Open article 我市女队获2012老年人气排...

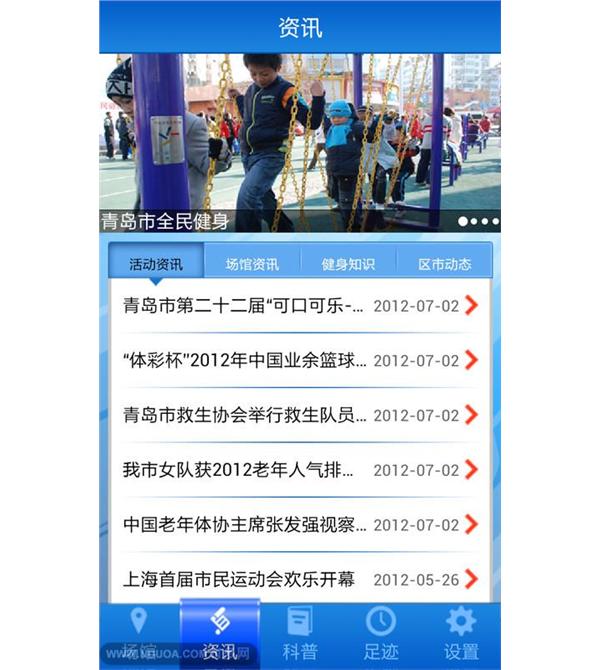(x=300, y=470)
